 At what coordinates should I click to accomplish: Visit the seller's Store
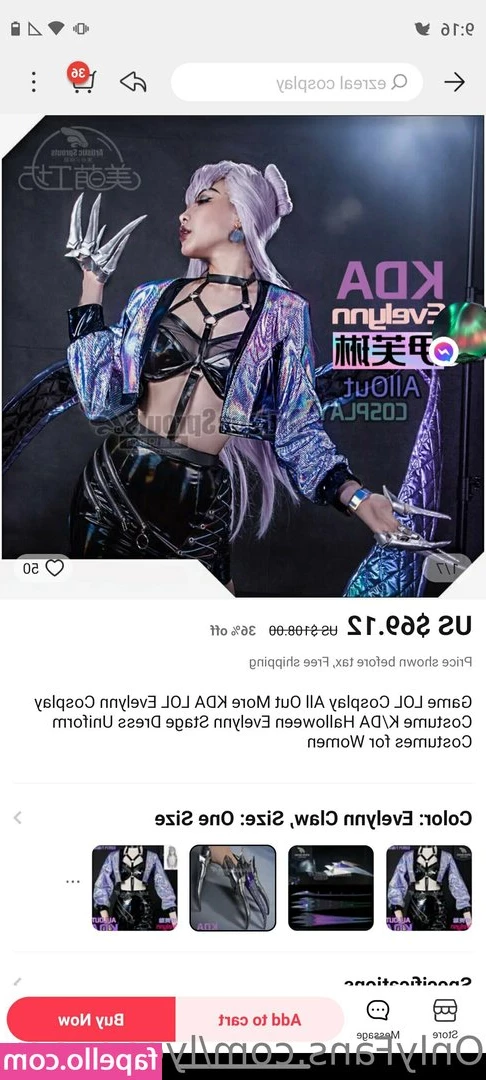click(445, 1019)
